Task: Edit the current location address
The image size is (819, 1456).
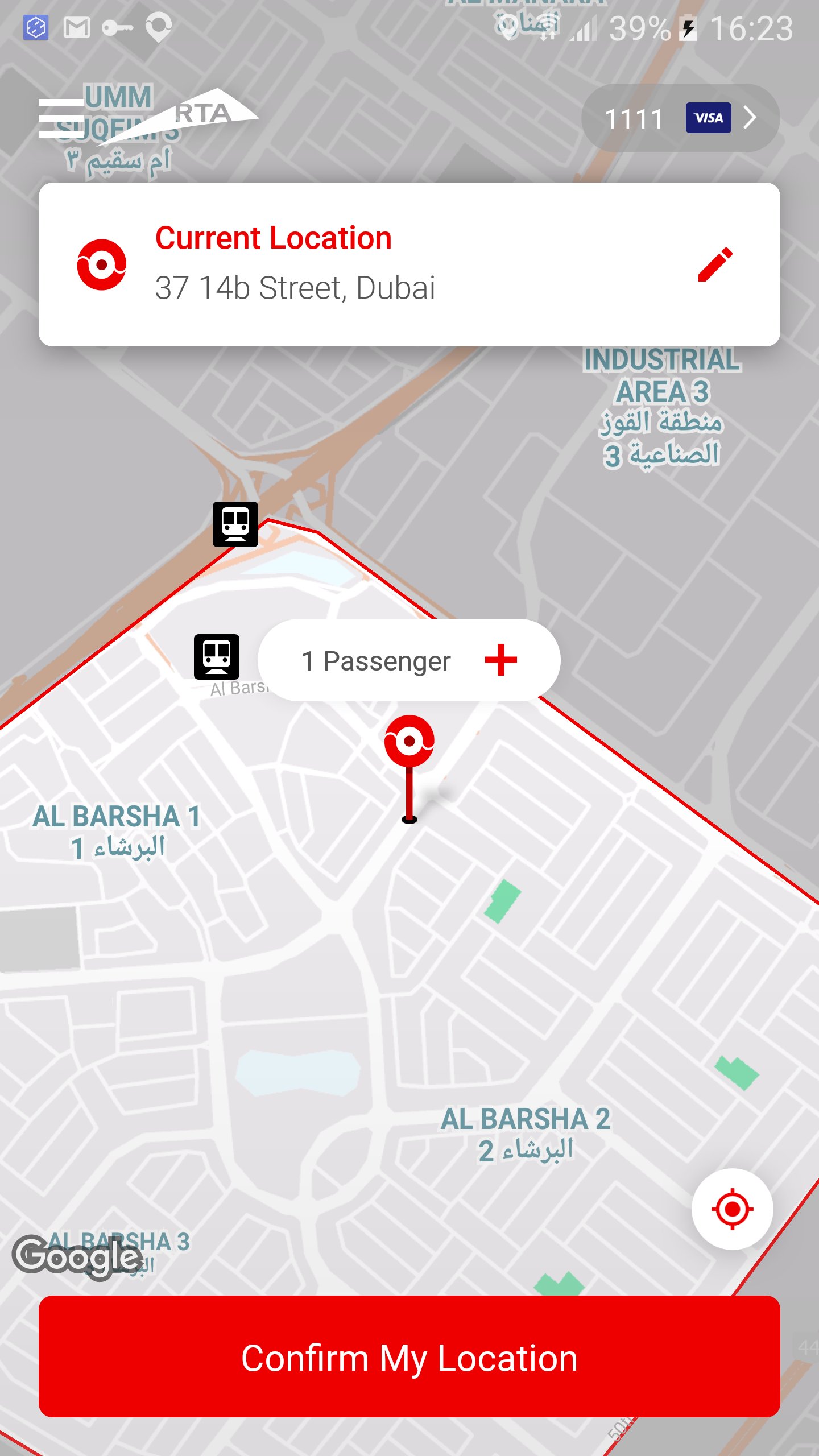Action: (715, 264)
